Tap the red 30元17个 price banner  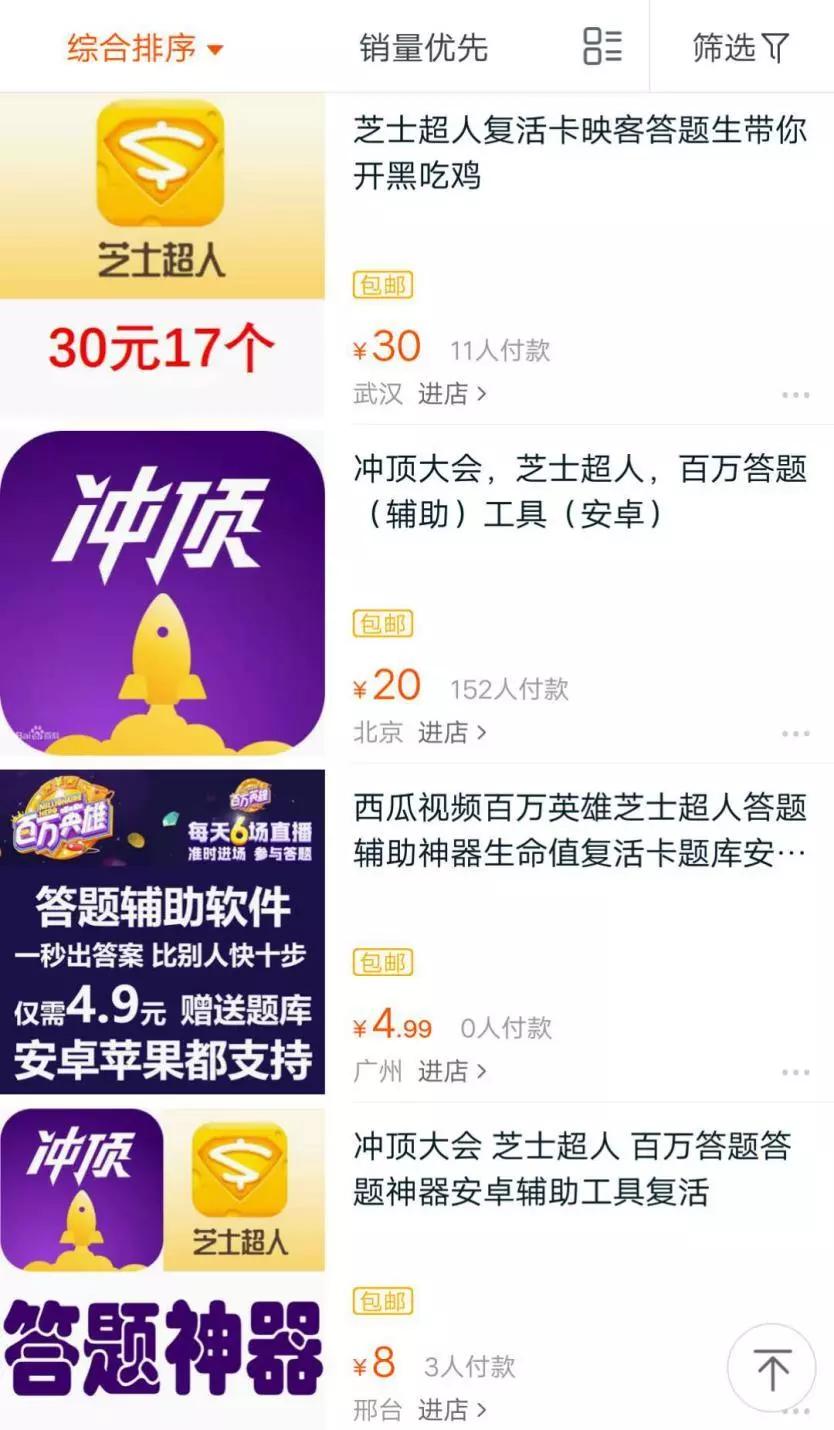tap(162, 346)
